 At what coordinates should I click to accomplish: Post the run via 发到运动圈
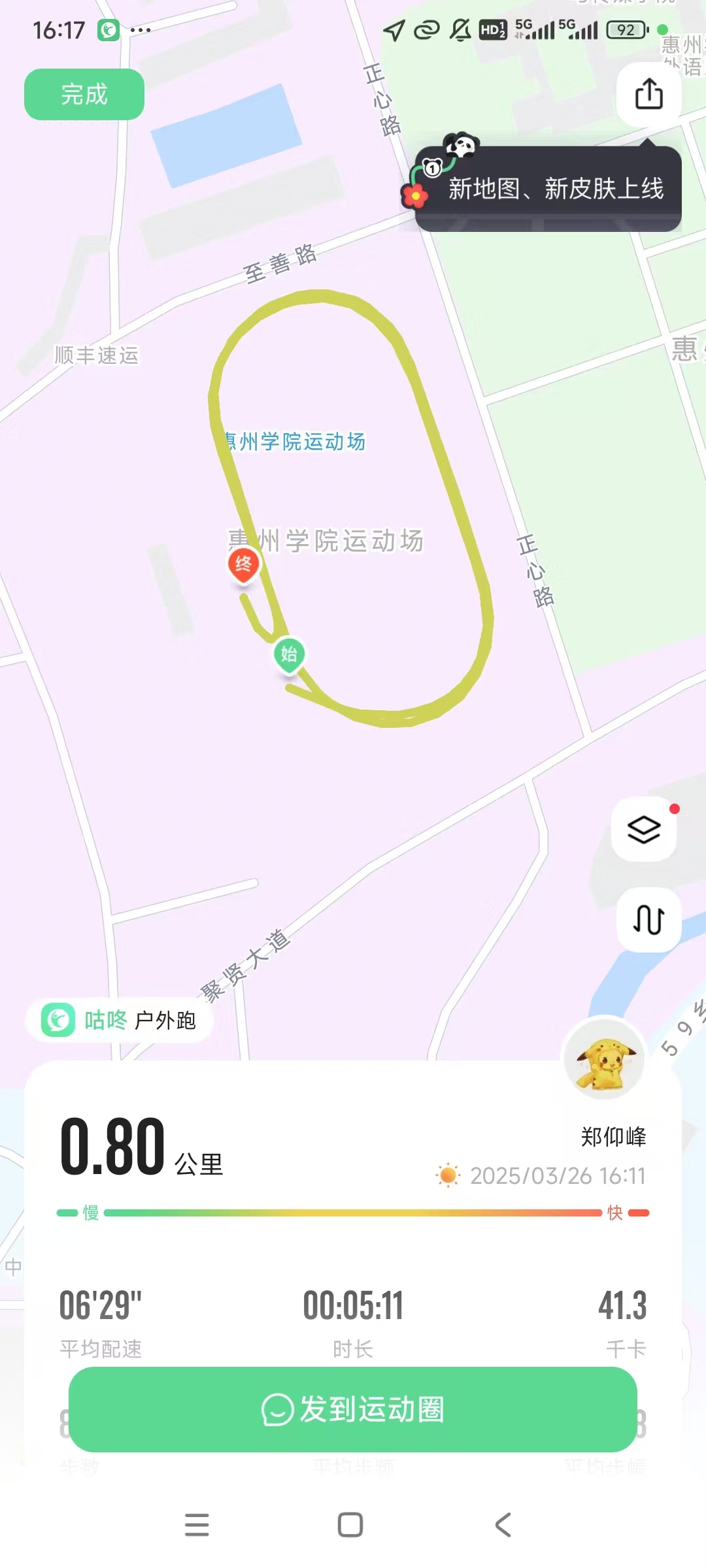pyautogui.click(x=353, y=1409)
